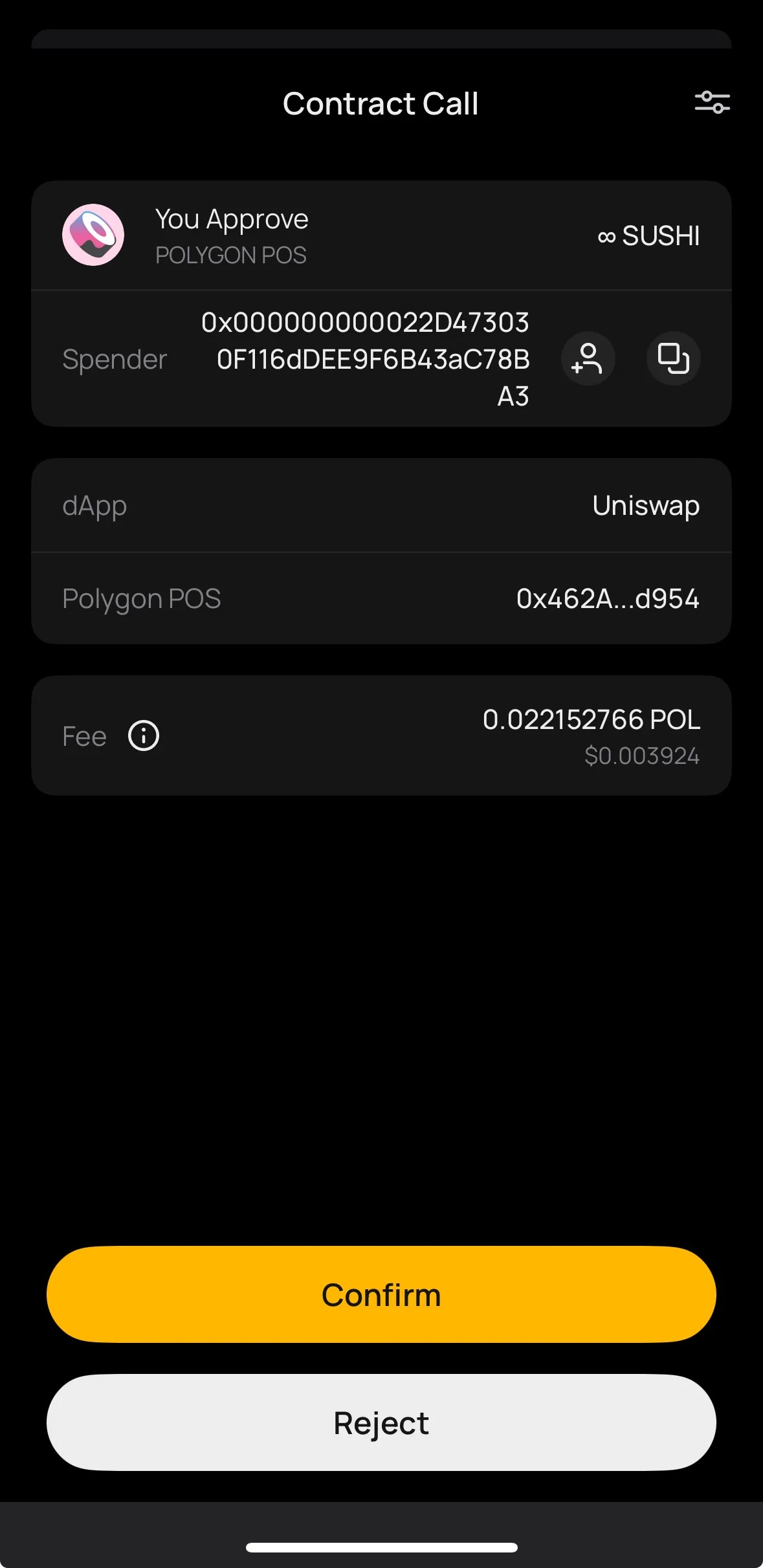Expand the Fee breakdown row
Screen dimensions: 763x1568
pos(381,735)
